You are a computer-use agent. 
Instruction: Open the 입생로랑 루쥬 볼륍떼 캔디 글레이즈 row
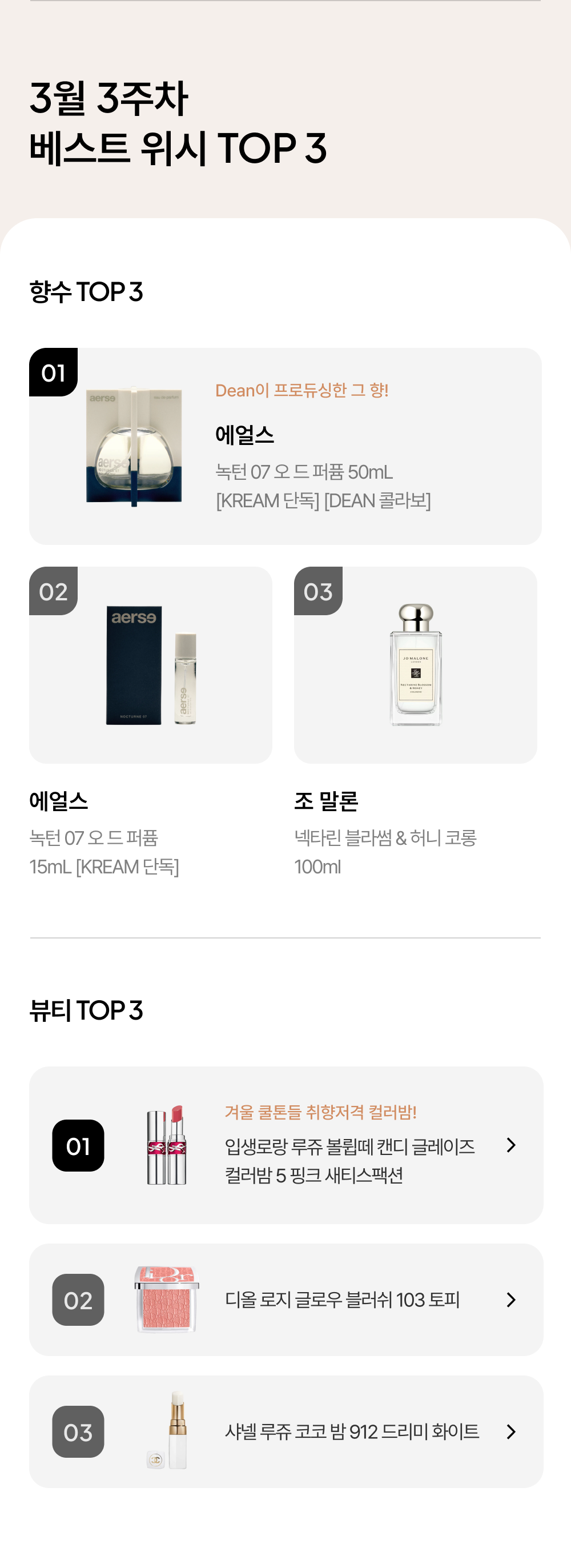(x=286, y=1145)
